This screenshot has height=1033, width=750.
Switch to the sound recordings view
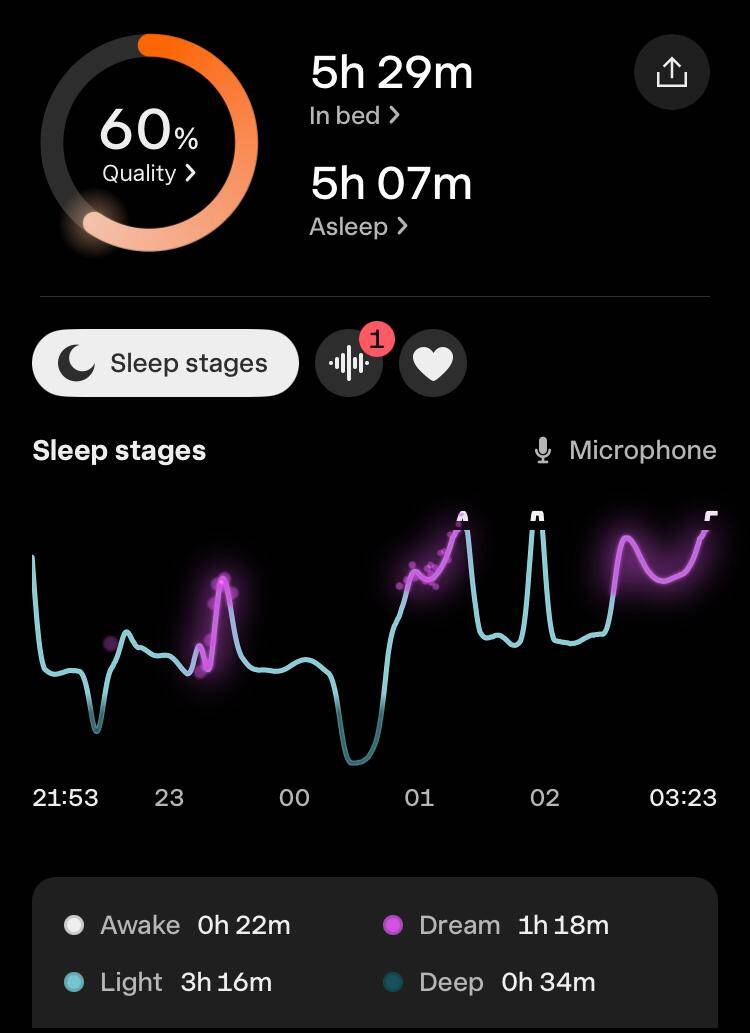tap(349, 363)
